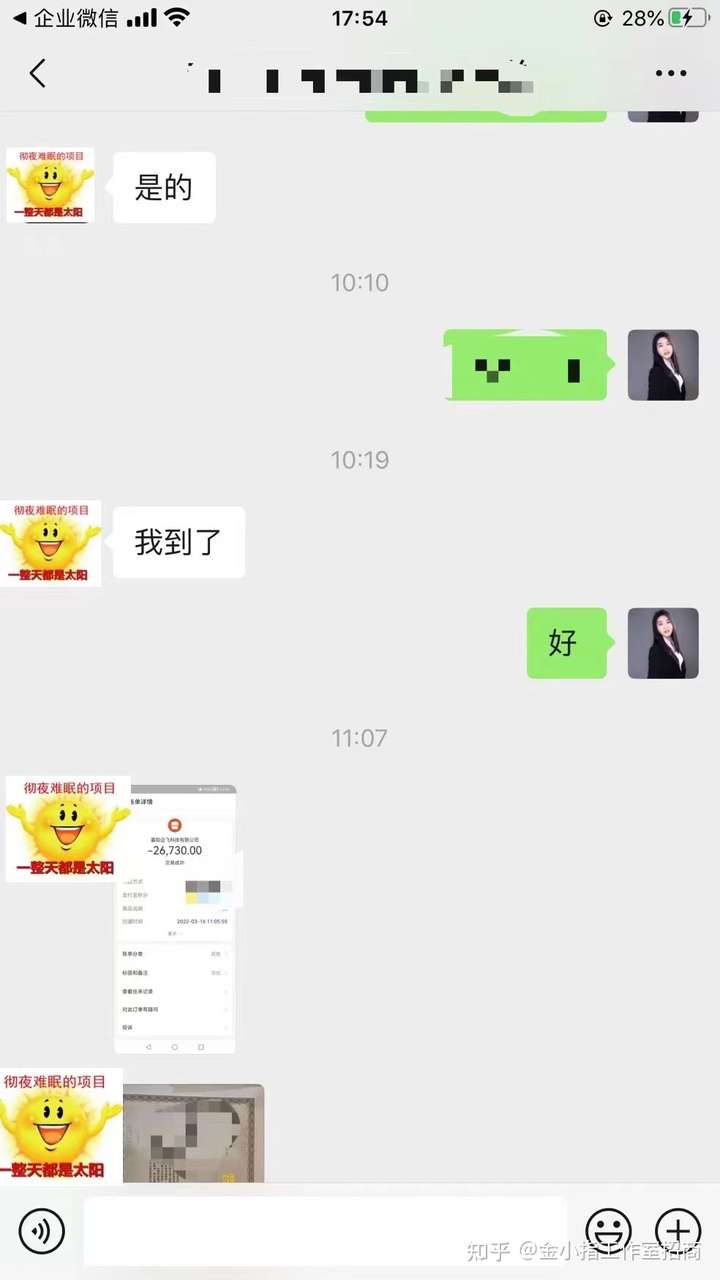The image size is (720, 1280).
Task: Open the chat's three-dot options menu
Action: (x=670, y=73)
